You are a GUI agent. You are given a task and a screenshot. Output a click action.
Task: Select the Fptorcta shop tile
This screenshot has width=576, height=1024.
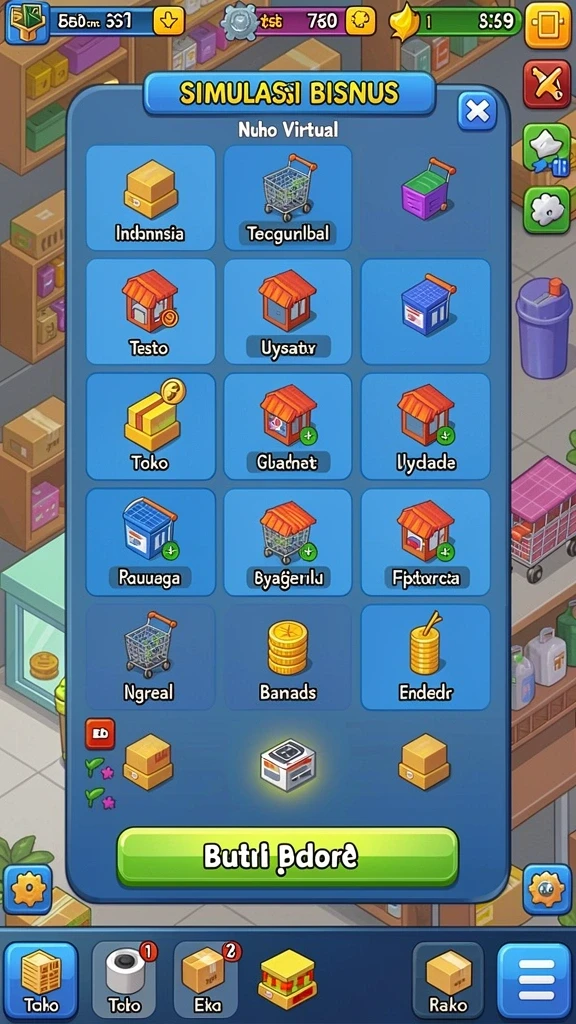(x=426, y=542)
